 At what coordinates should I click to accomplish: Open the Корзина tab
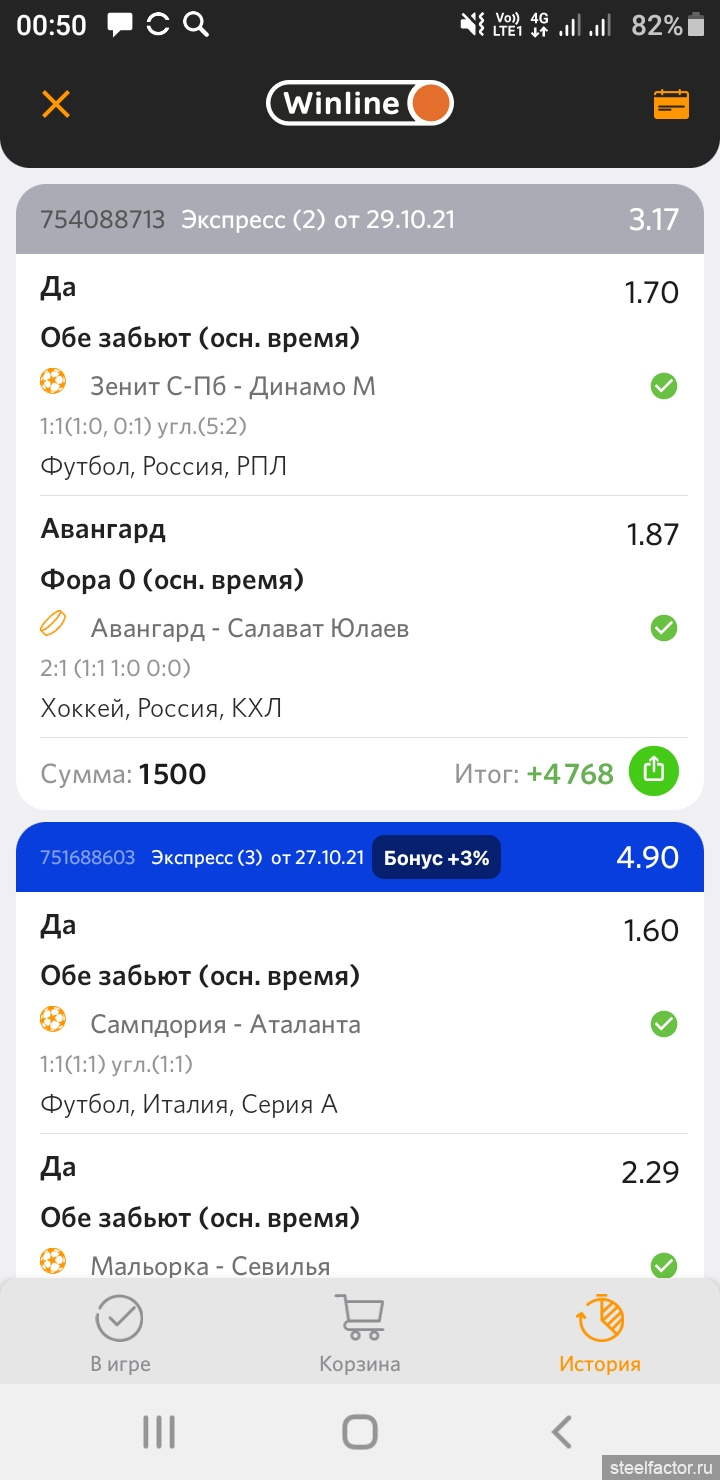[x=360, y=1332]
